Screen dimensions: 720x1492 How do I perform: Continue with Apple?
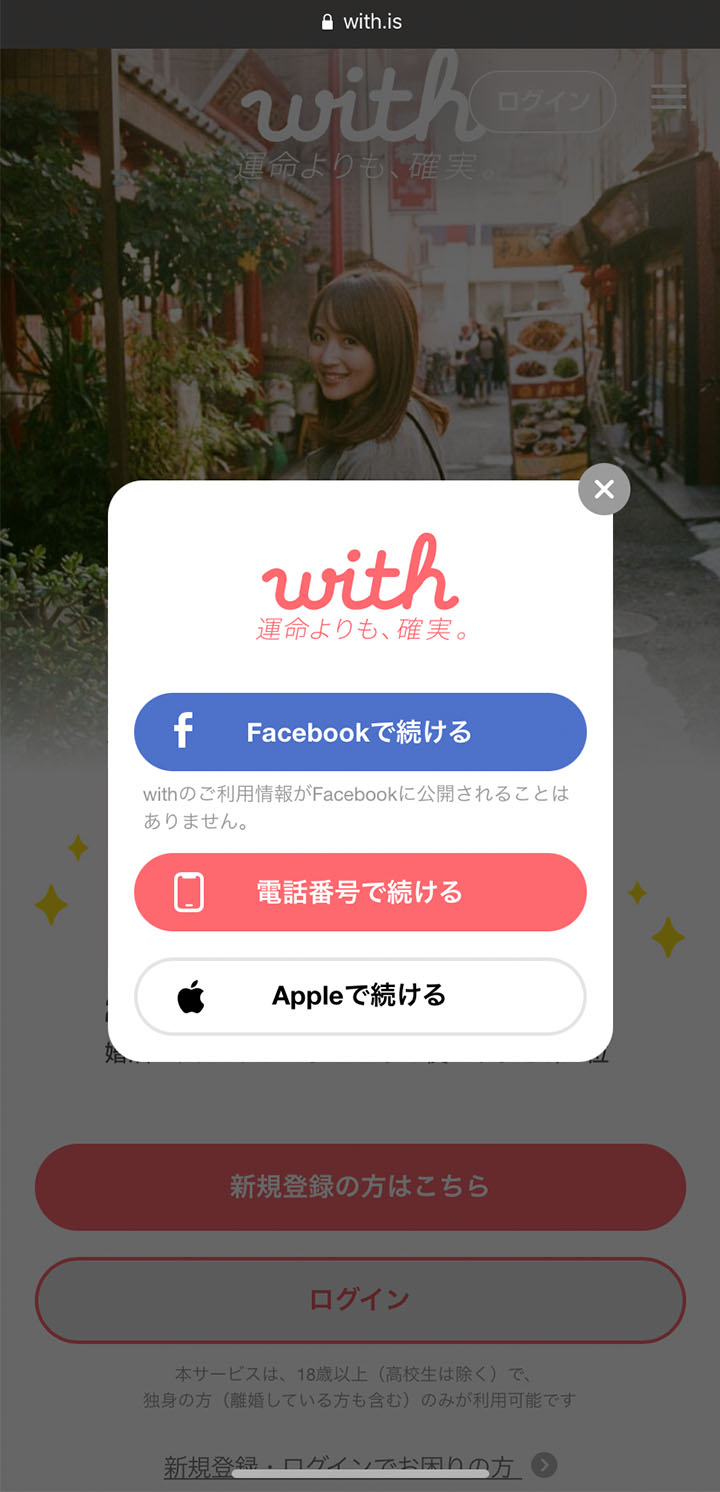click(360, 996)
